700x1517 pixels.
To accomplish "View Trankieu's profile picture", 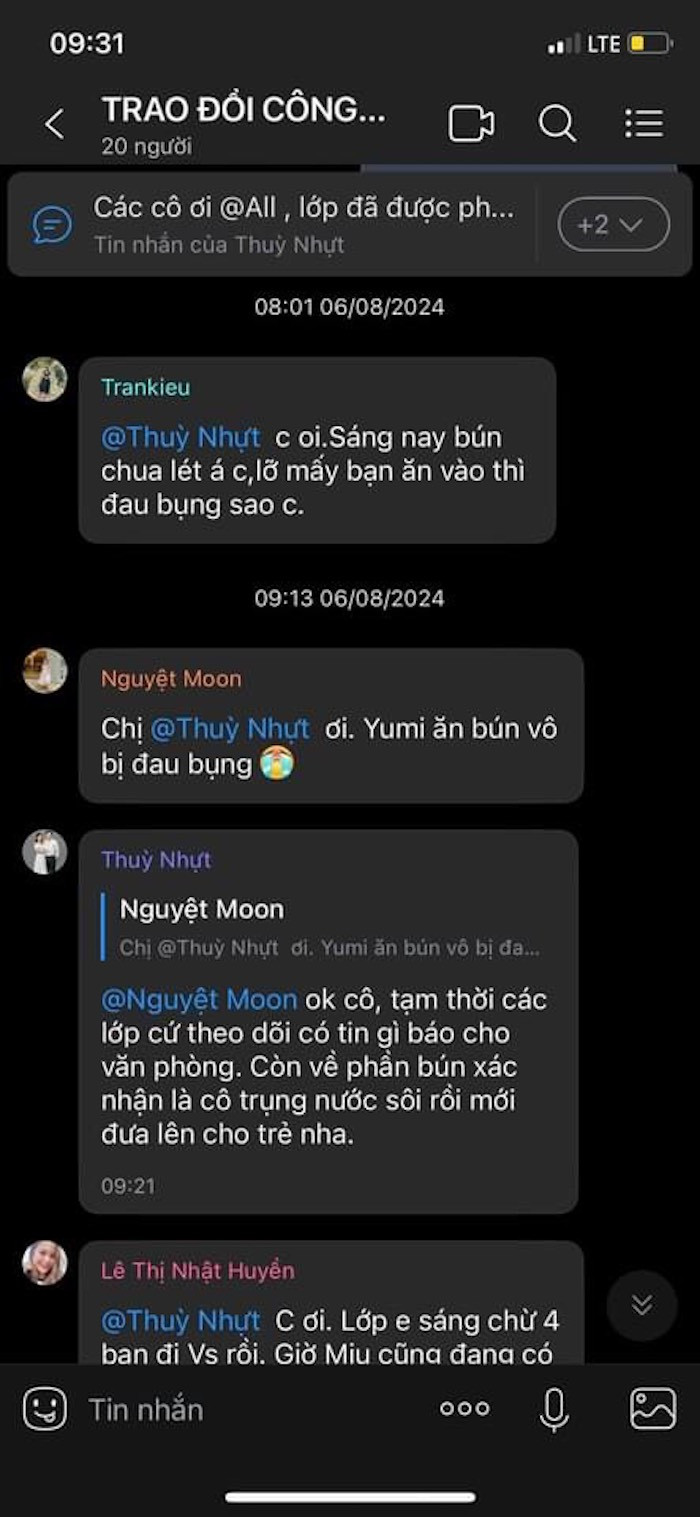I will (x=45, y=379).
